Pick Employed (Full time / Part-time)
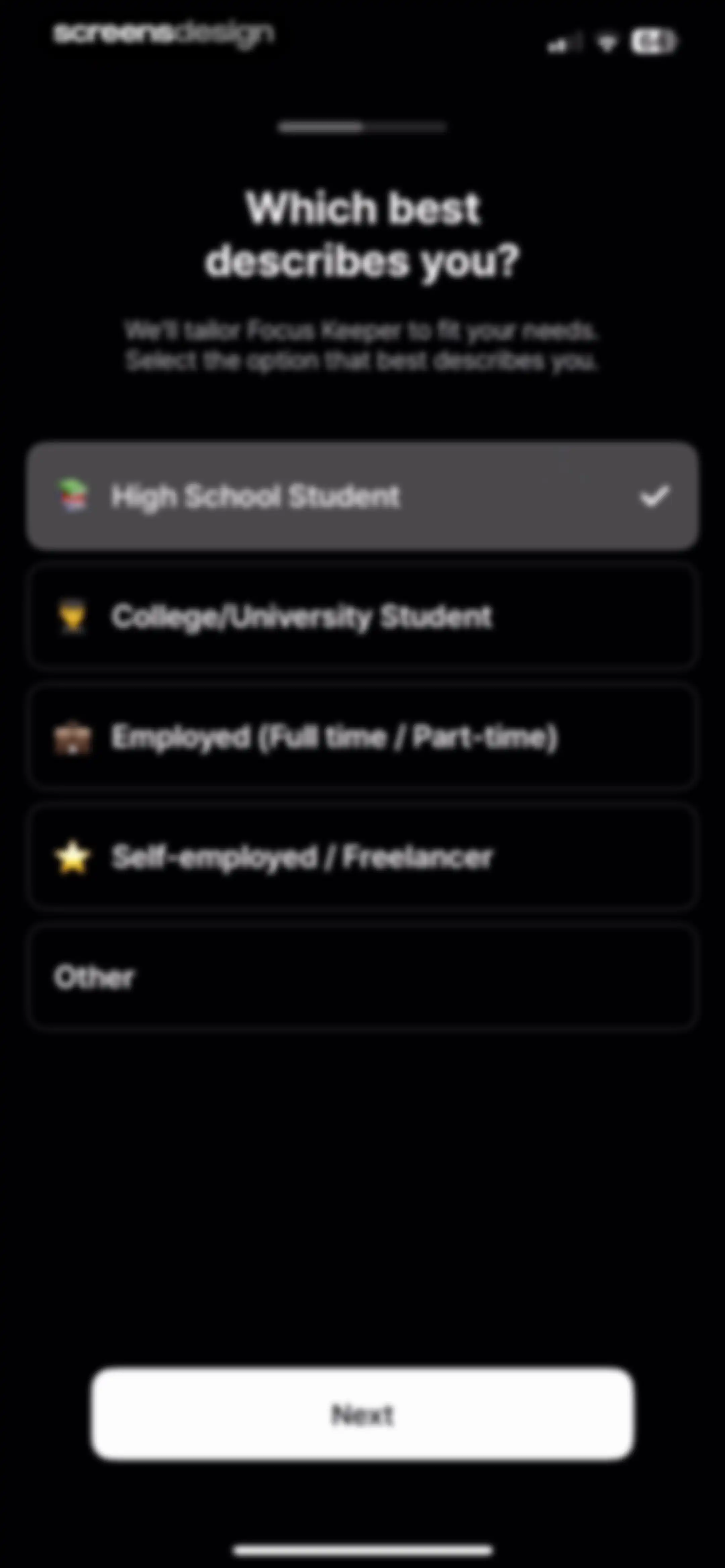This screenshot has width=725, height=1568. click(x=362, y=737)
